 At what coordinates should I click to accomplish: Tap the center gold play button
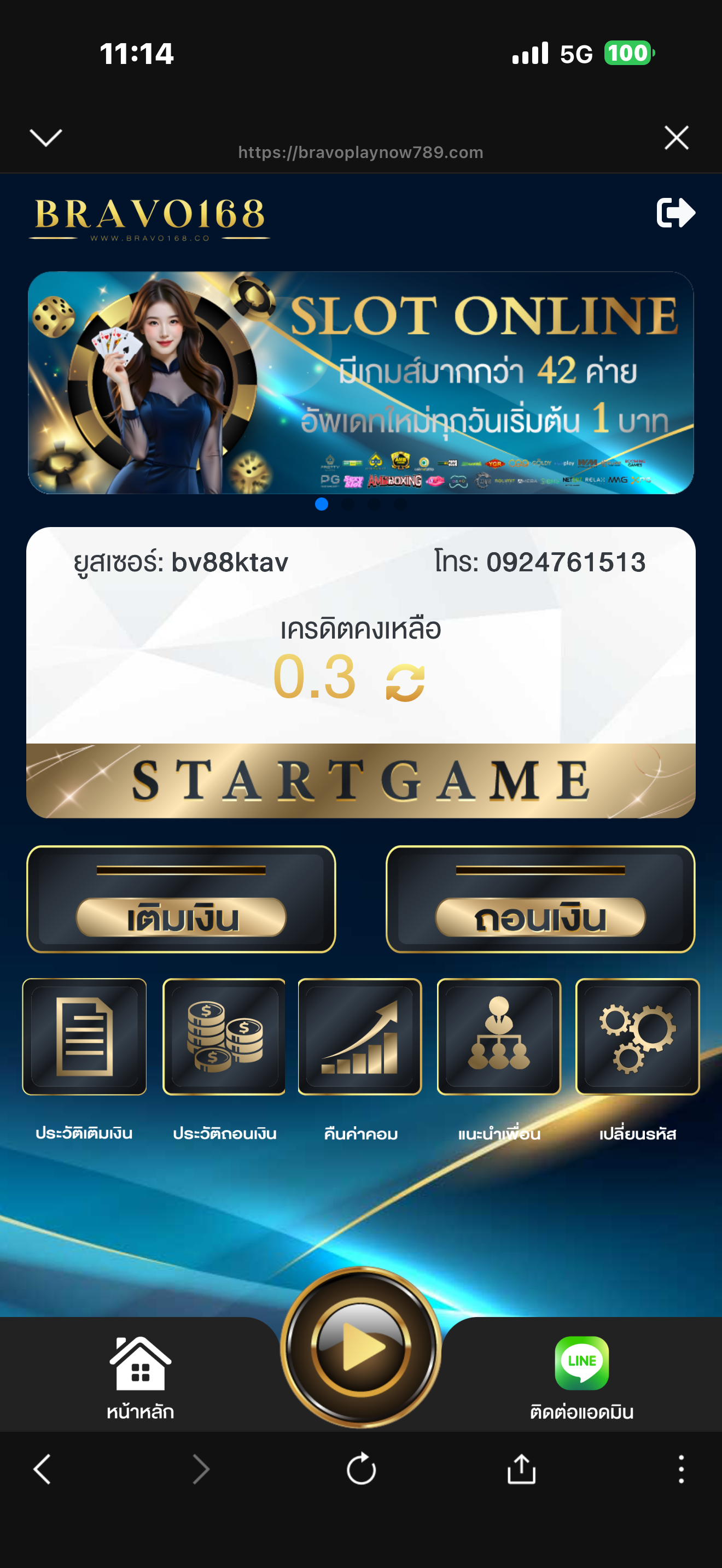(360, 1347)
